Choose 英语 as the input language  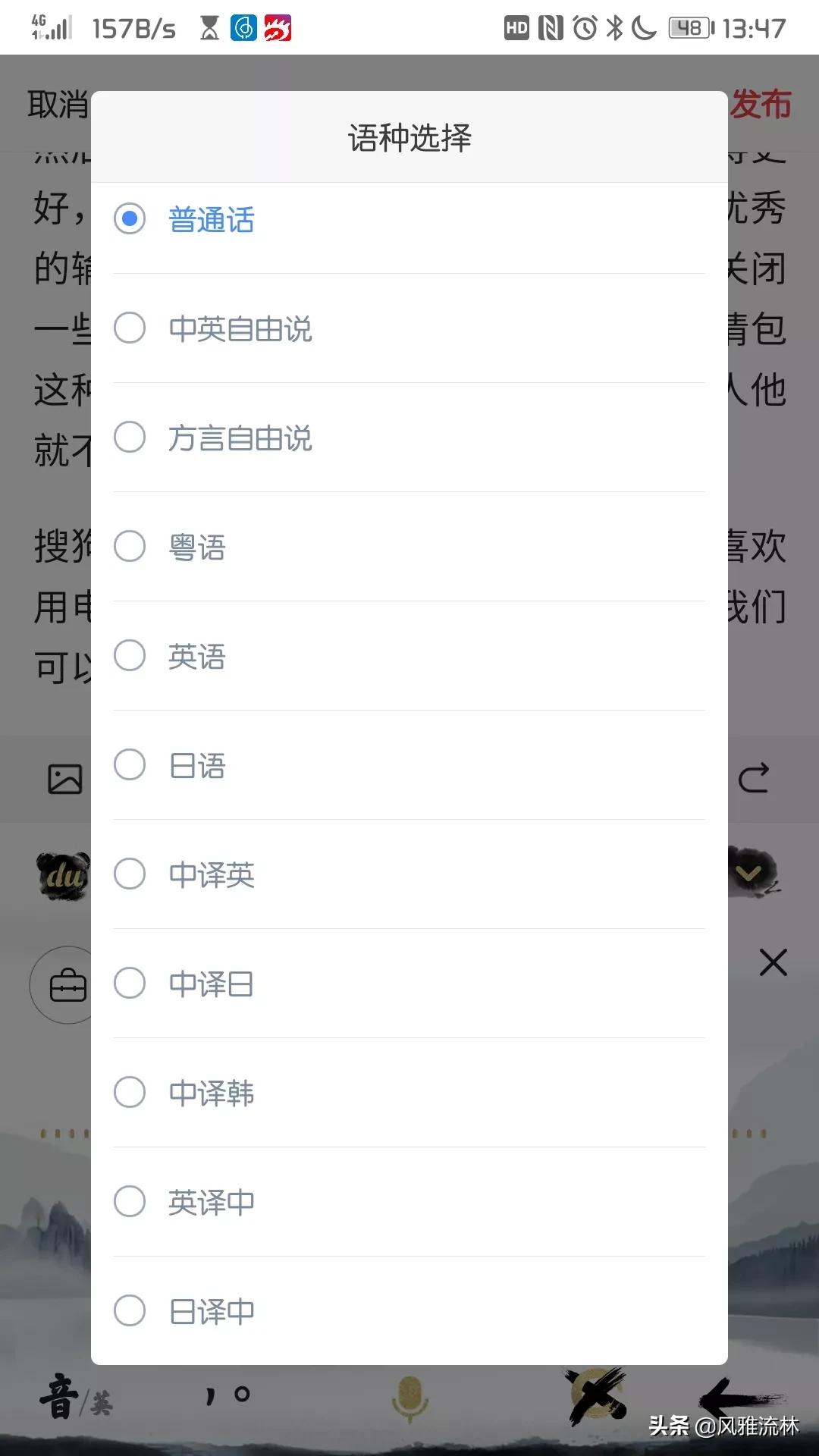tap(409, 656)
